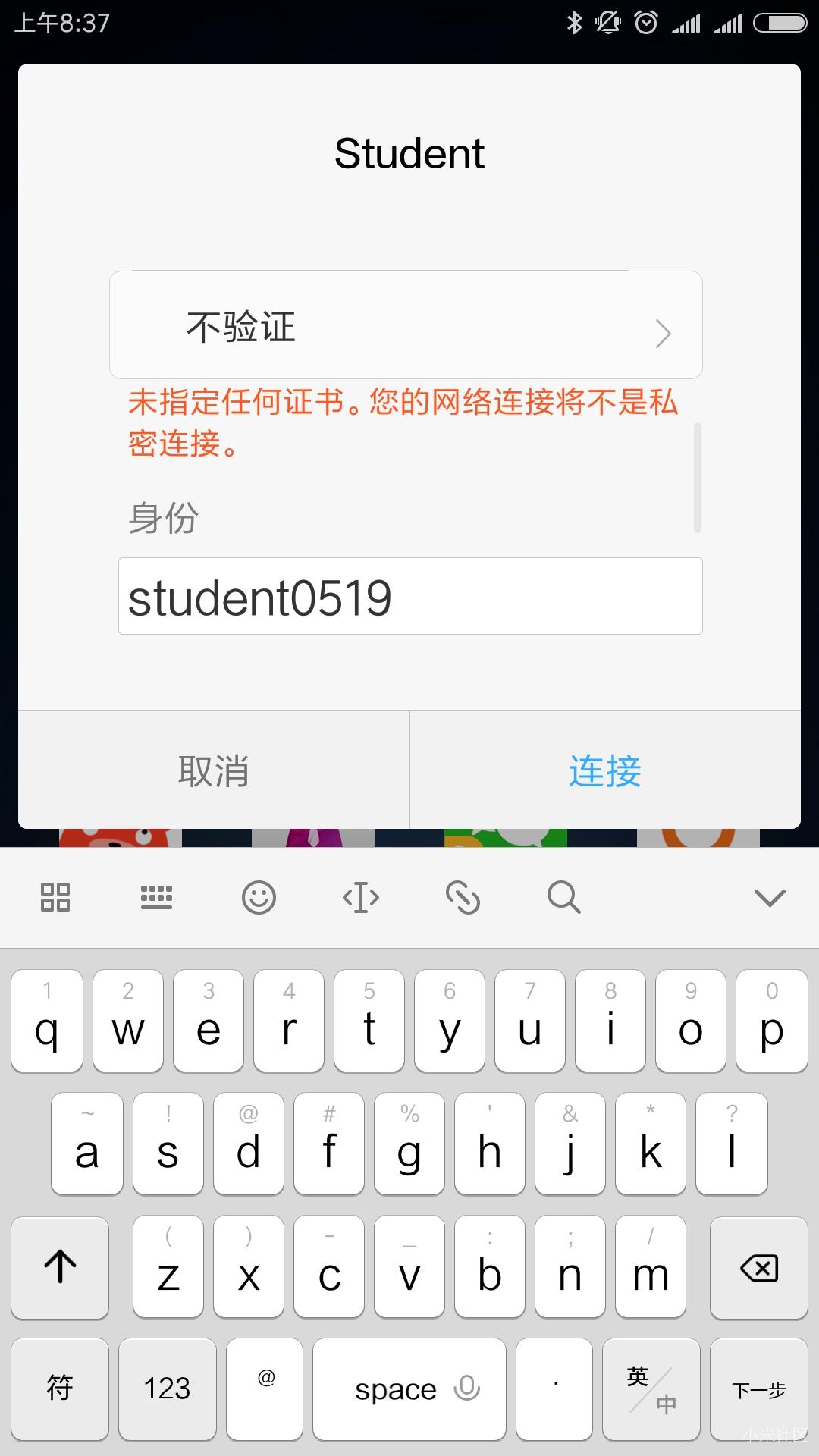Switch to the 123 number keyboard
The height and width of the screenshot is (1456, 819).
click(167, 1389)
